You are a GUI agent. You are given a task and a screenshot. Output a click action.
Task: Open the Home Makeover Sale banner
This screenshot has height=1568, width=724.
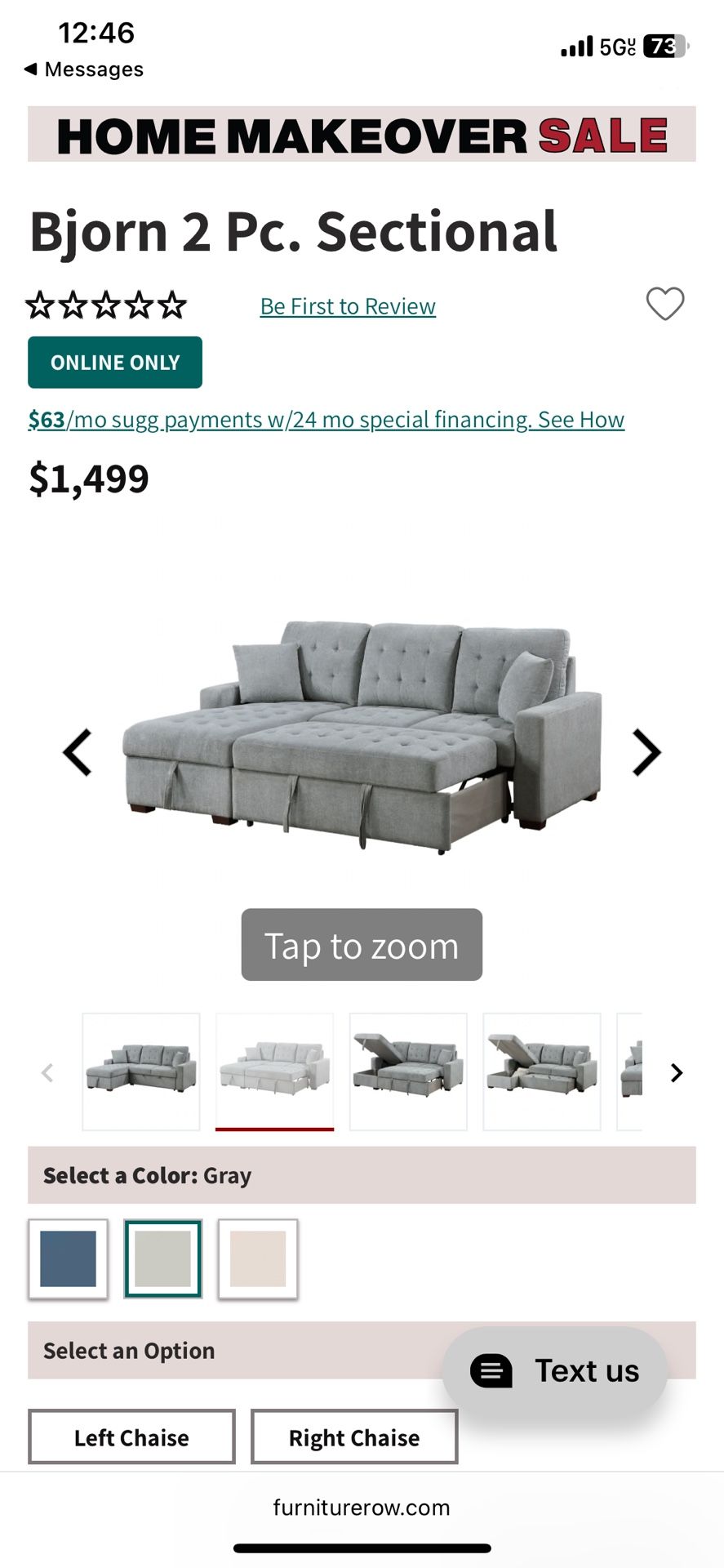tap(362, 135)
